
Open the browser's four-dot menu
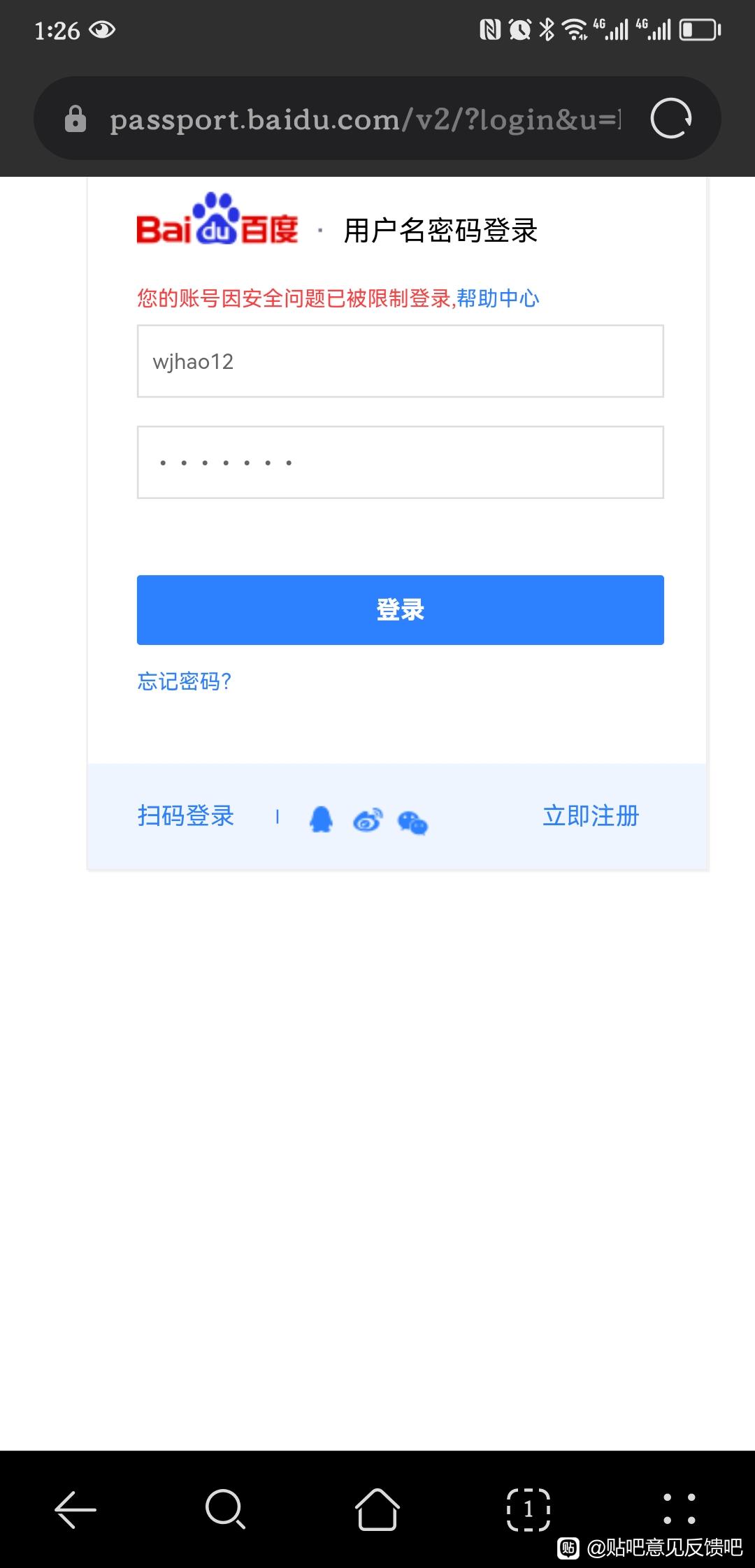click(x=679, y=1509)
